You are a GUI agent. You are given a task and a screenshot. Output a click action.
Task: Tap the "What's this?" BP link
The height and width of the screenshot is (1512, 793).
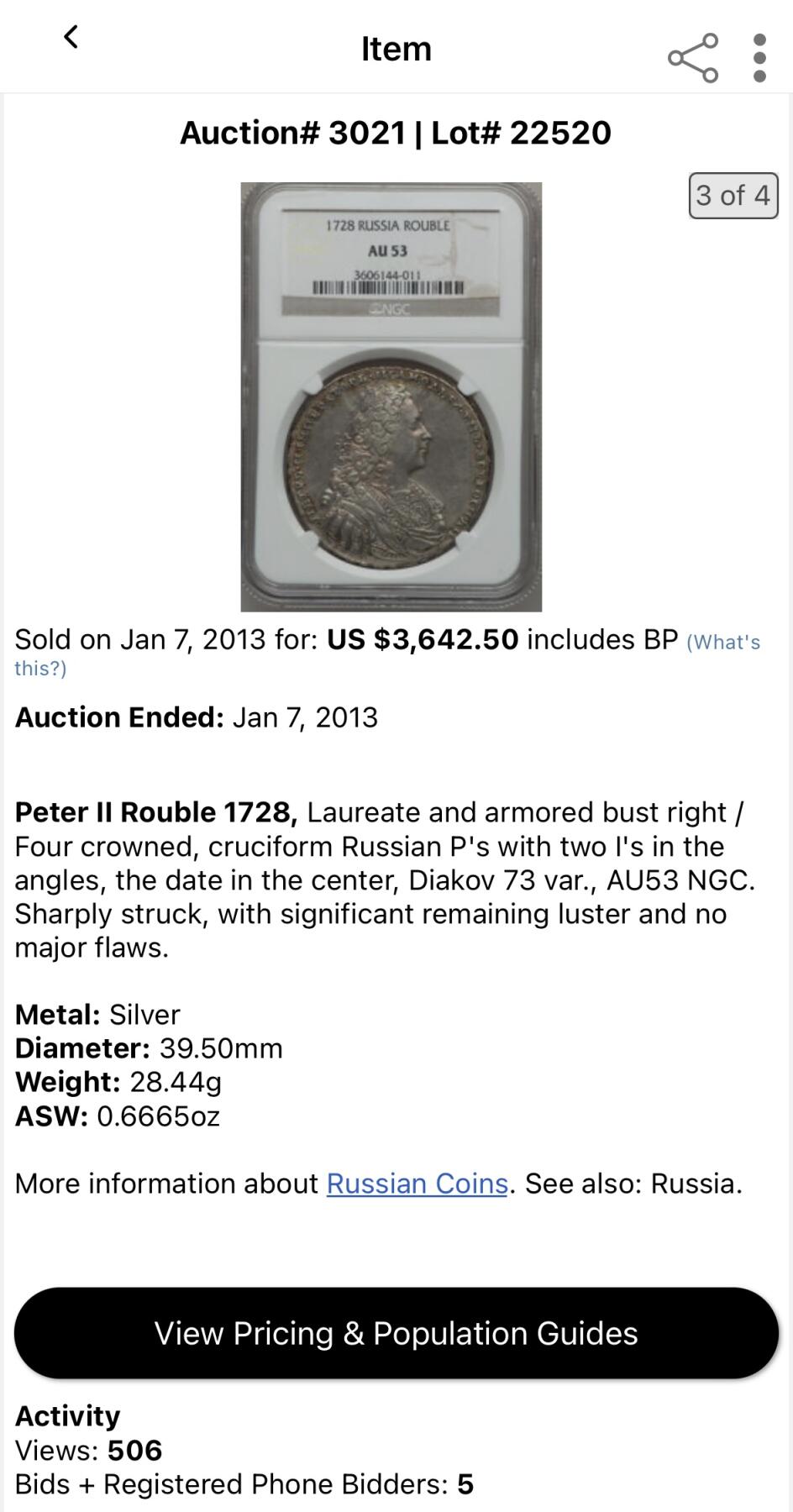[x=722, y=643]
